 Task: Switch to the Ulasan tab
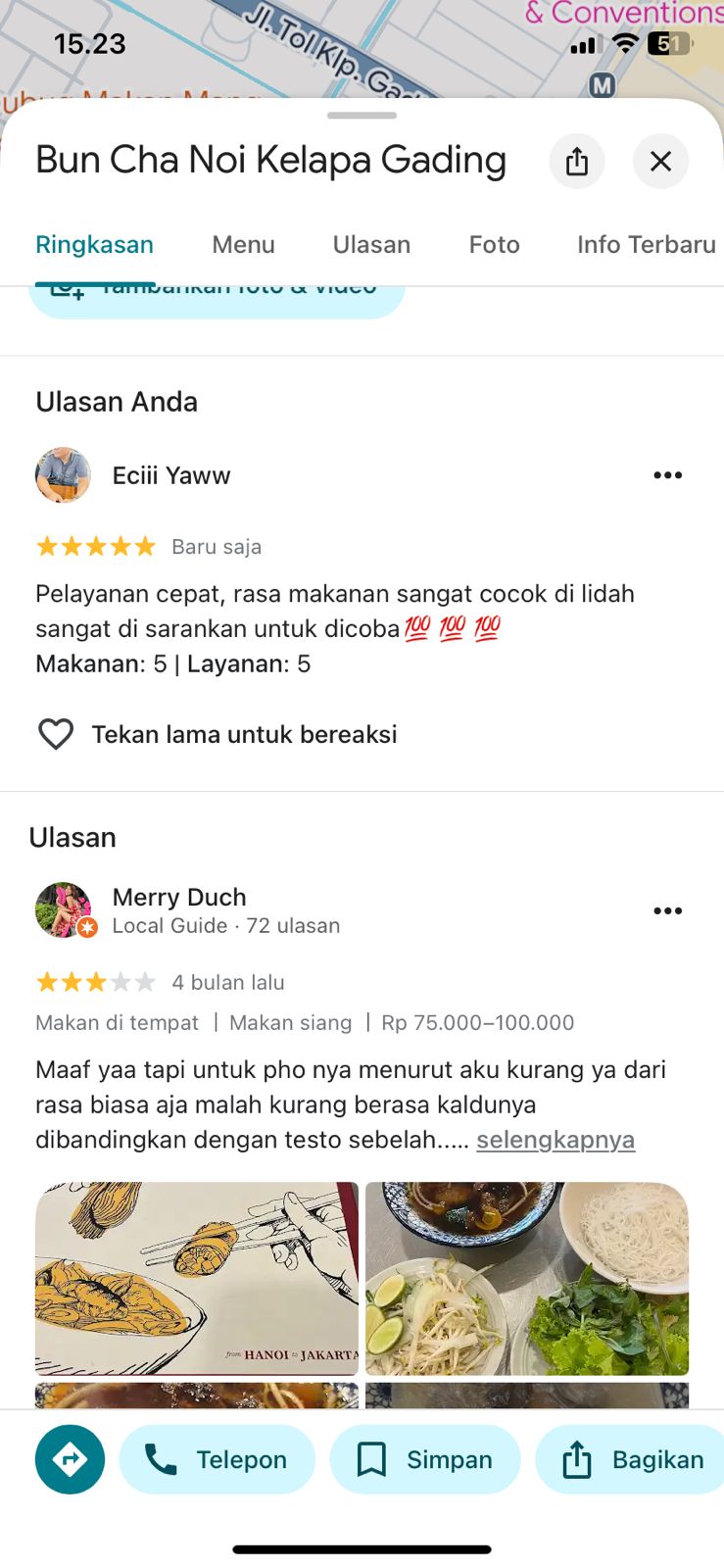tap(371, 244)
